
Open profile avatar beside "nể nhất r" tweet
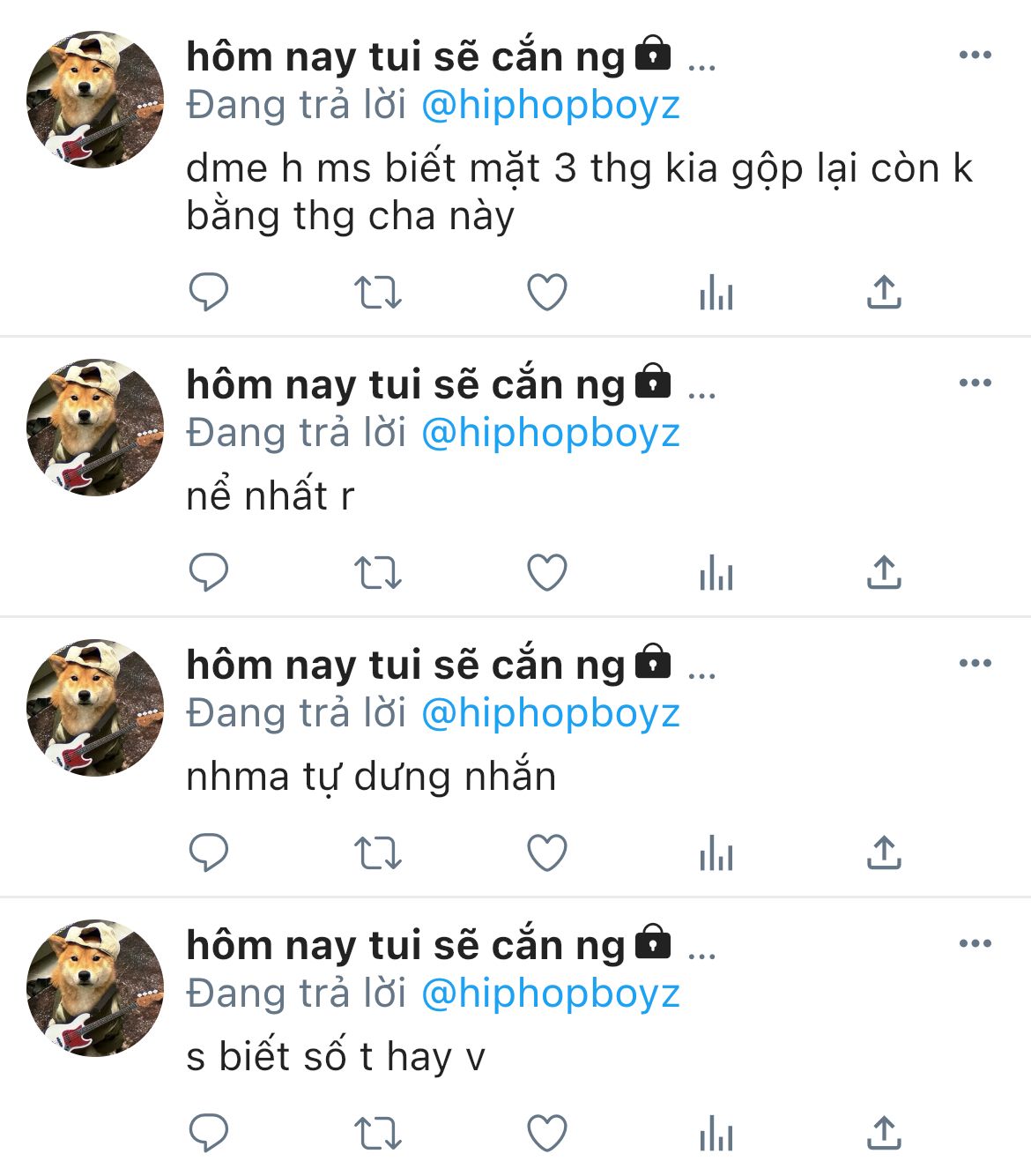[x=95, y=428]
